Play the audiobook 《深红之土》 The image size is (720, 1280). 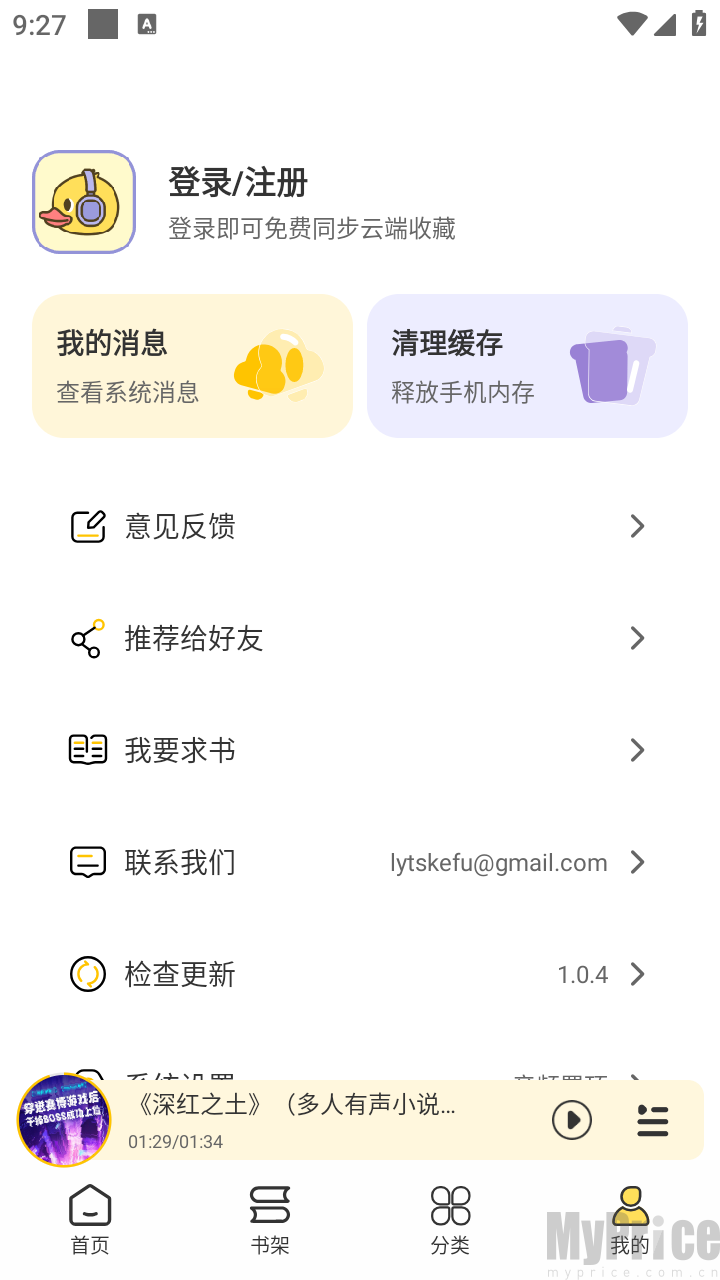[x=572, y=1120]
